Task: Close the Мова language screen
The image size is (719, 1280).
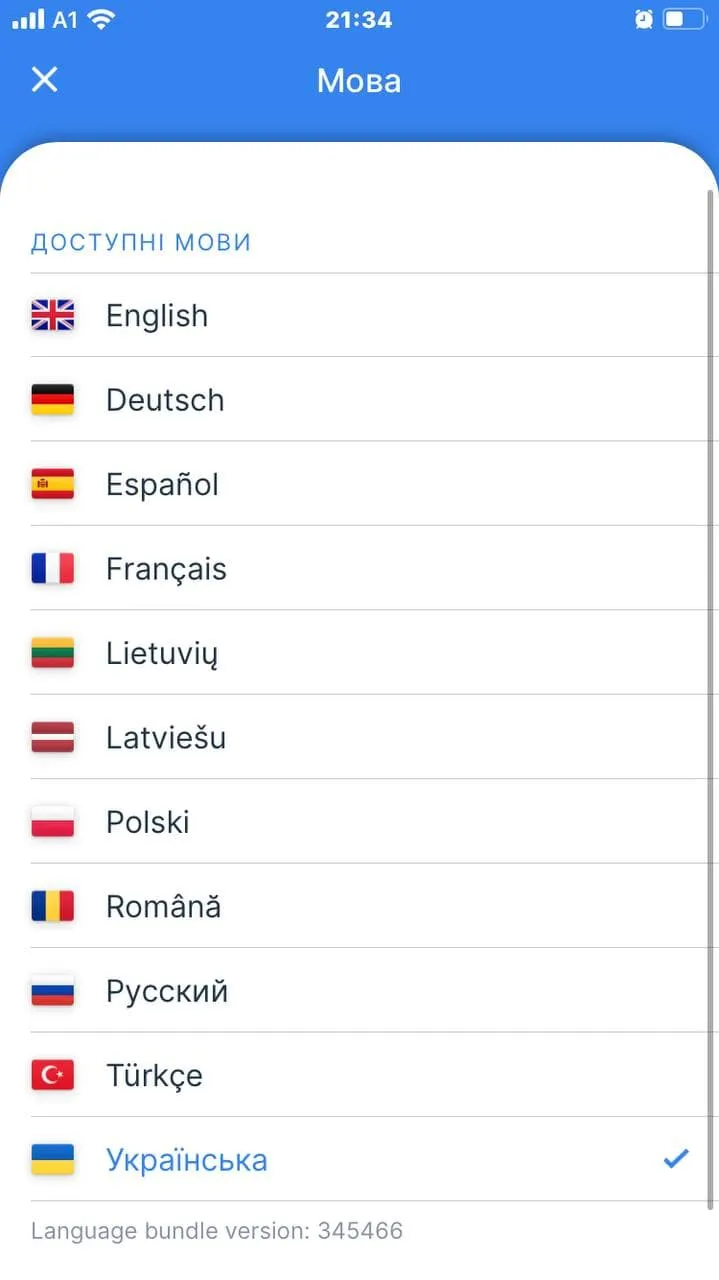Action: click(45, 80)
